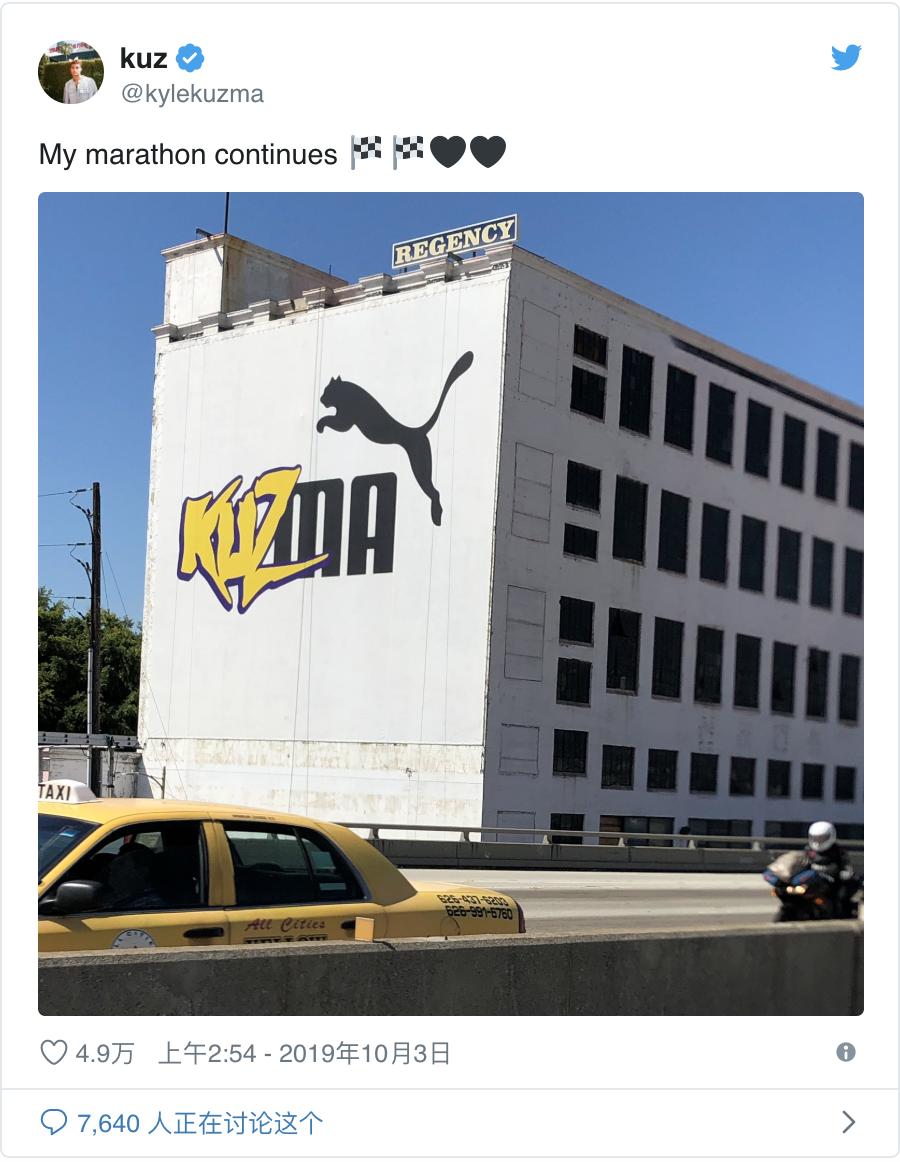Tap the Twitter bird logo
Screen dimensions: 900x1162
pyautogui.click(x=846, y=58)
